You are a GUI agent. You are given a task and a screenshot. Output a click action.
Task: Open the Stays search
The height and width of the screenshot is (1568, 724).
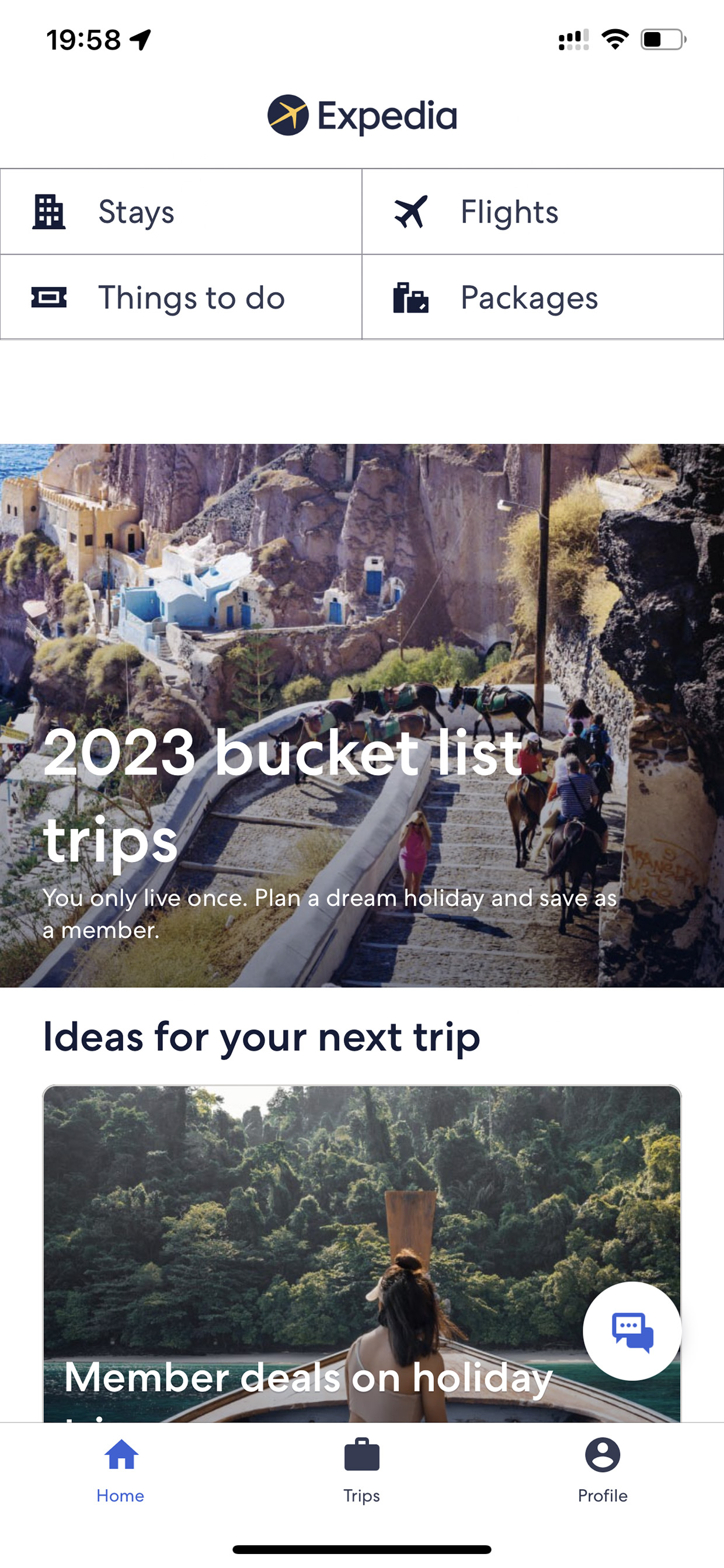(180, 212)
